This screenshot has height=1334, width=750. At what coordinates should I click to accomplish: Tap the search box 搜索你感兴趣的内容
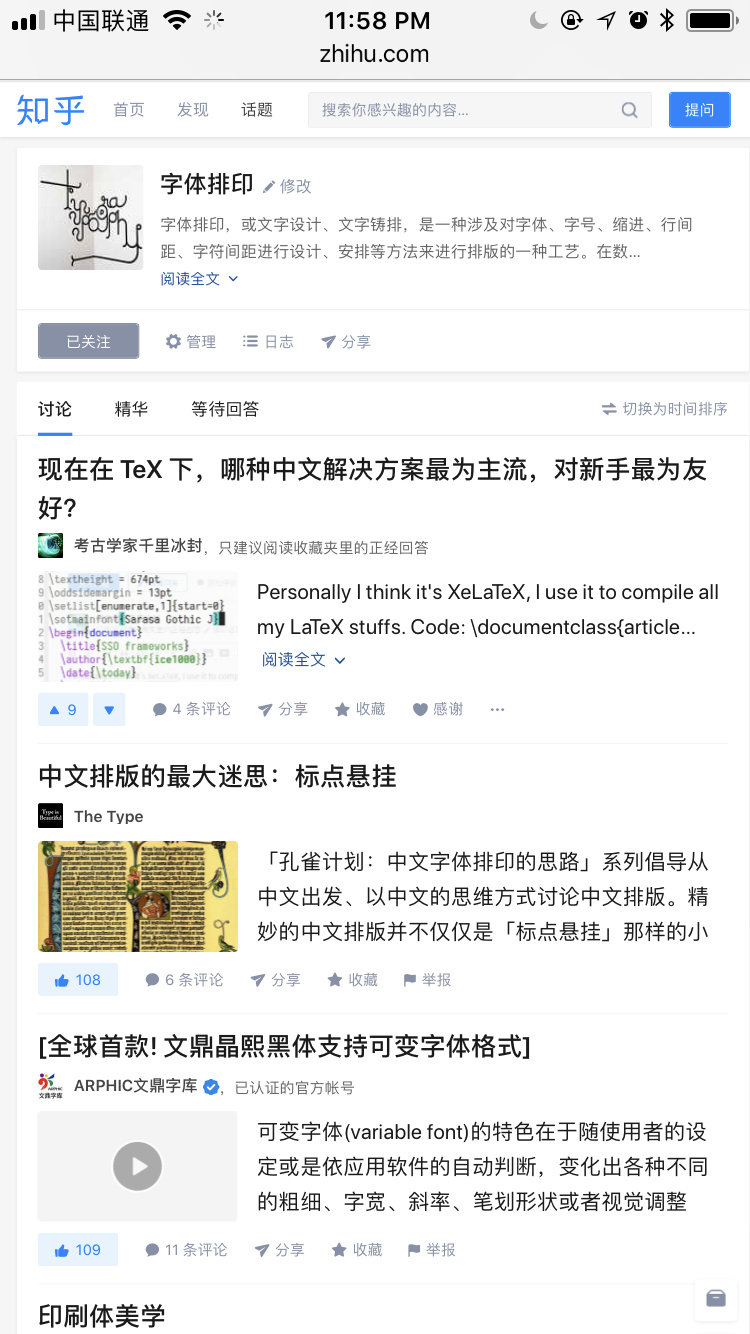(x=465, y=110)
